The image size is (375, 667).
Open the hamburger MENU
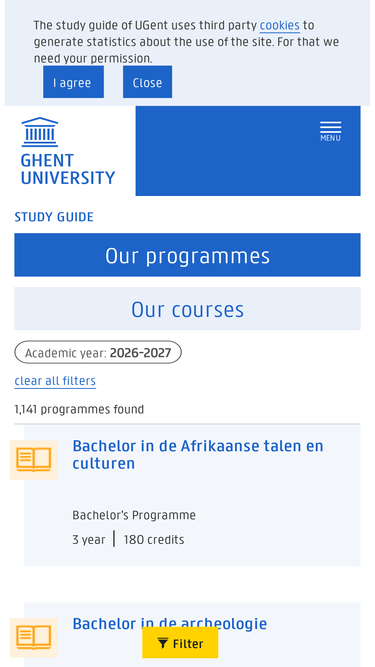point(330,131)
